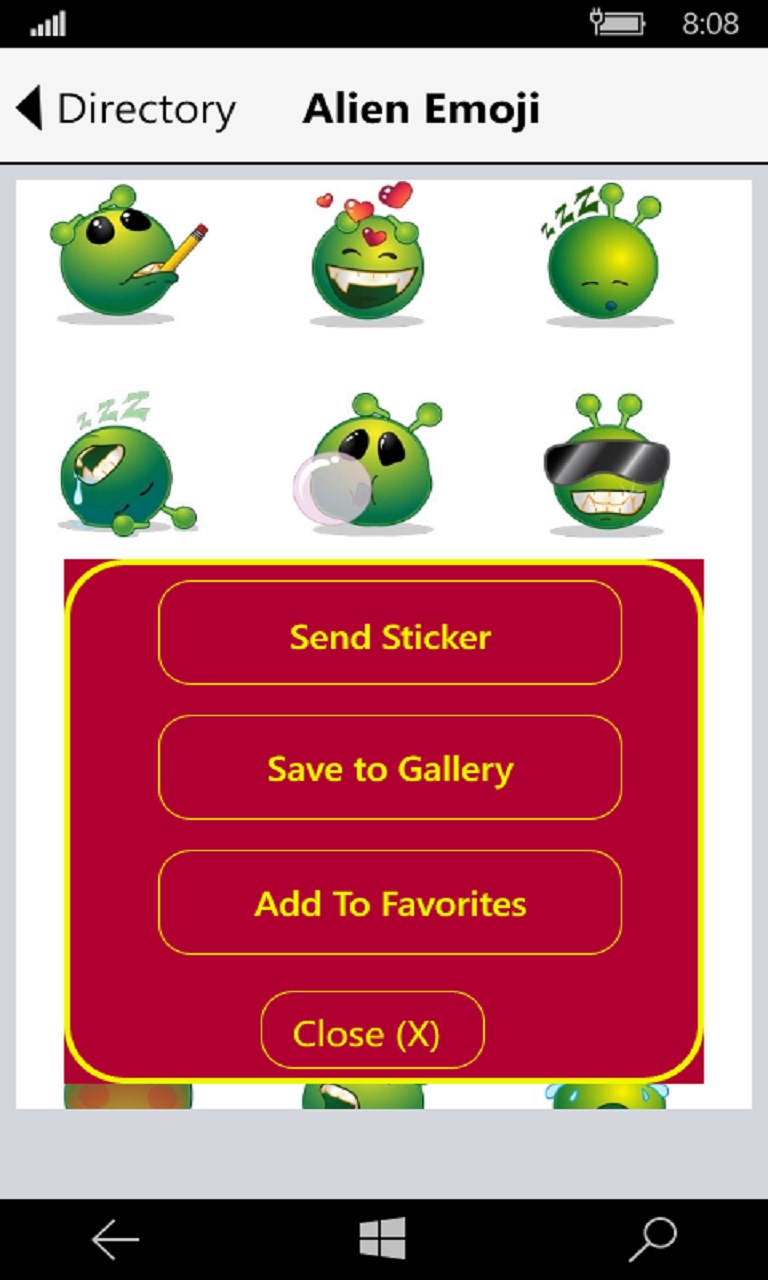Tap the system back arrow
Screen dimensions: 768x1280
click(115, 1240)
